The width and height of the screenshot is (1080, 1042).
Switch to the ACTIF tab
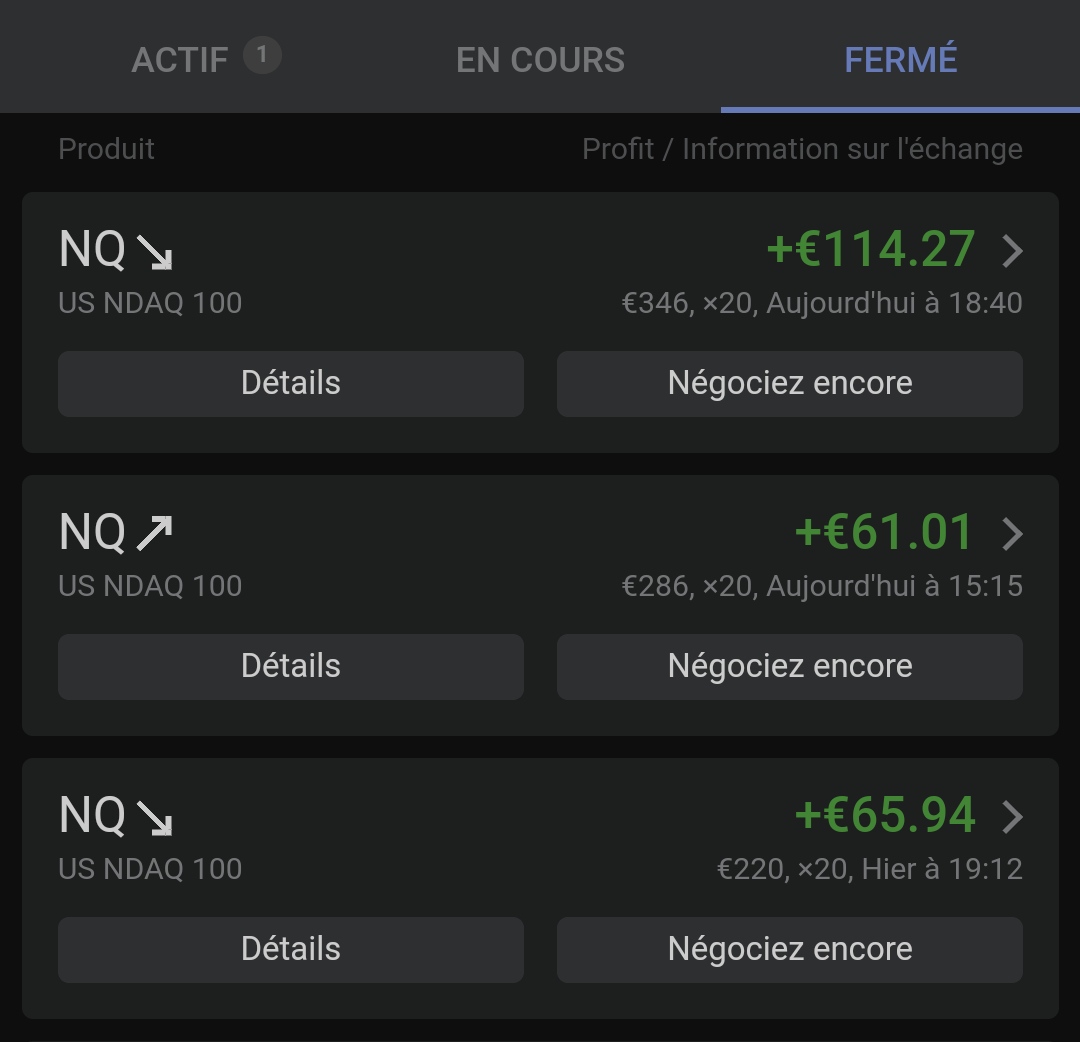(181, 59)
